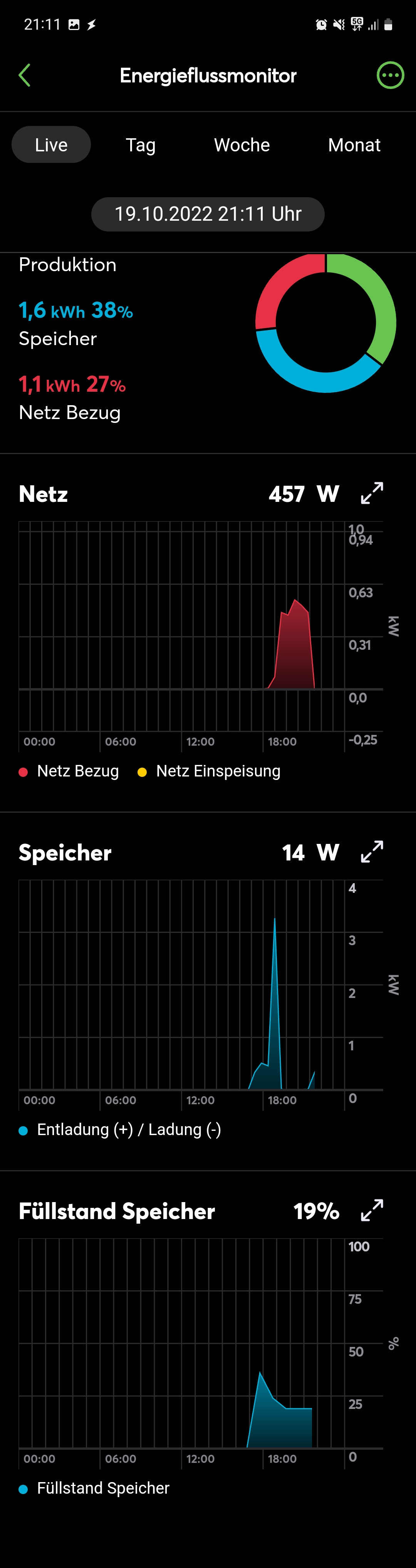Switch to the Tag tab

tap(141, 145)
